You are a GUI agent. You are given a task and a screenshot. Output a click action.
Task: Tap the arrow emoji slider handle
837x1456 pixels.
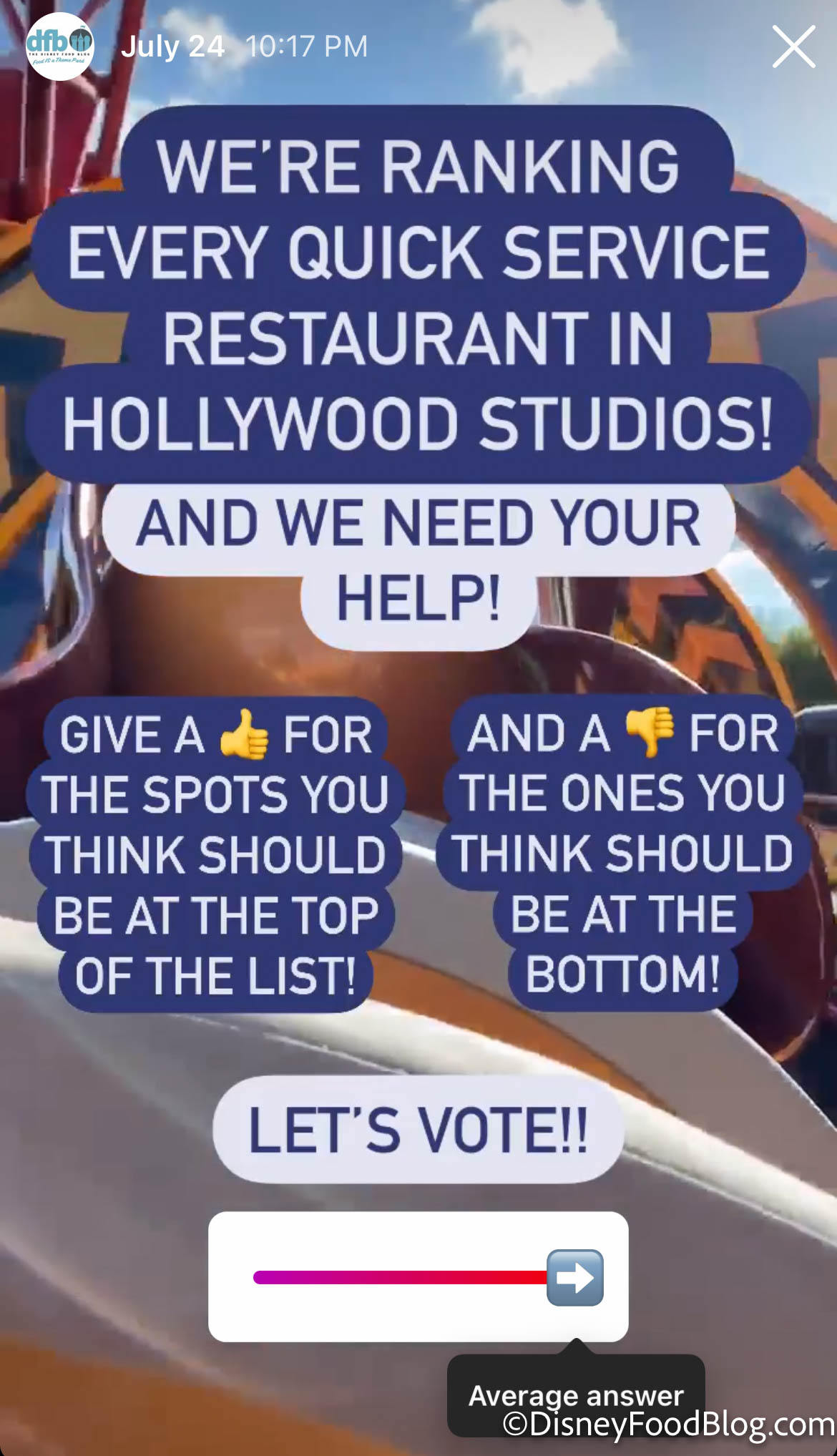click(575, 1277)
